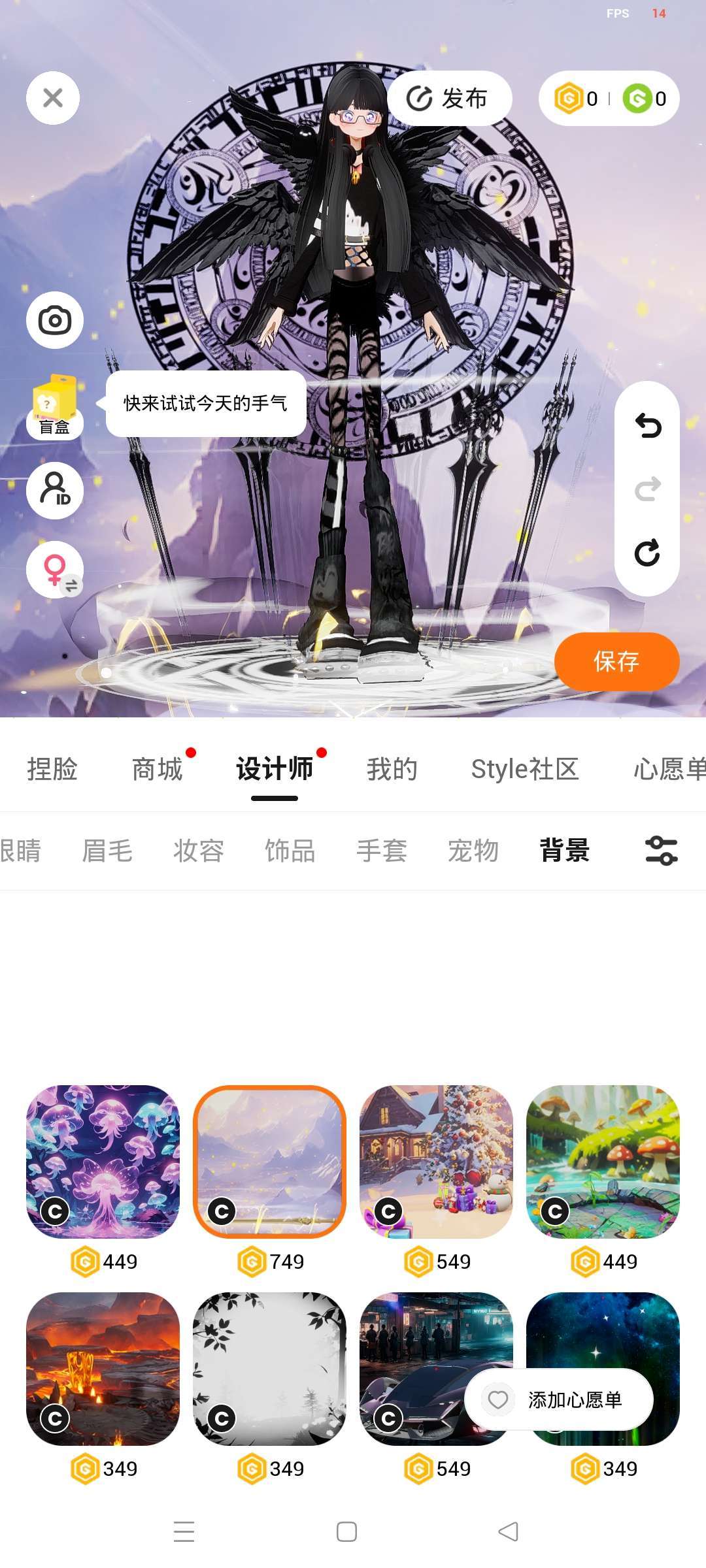Open the 盲盒 blind box
The image size is (706, 1568).
click(x=55, y=405)
